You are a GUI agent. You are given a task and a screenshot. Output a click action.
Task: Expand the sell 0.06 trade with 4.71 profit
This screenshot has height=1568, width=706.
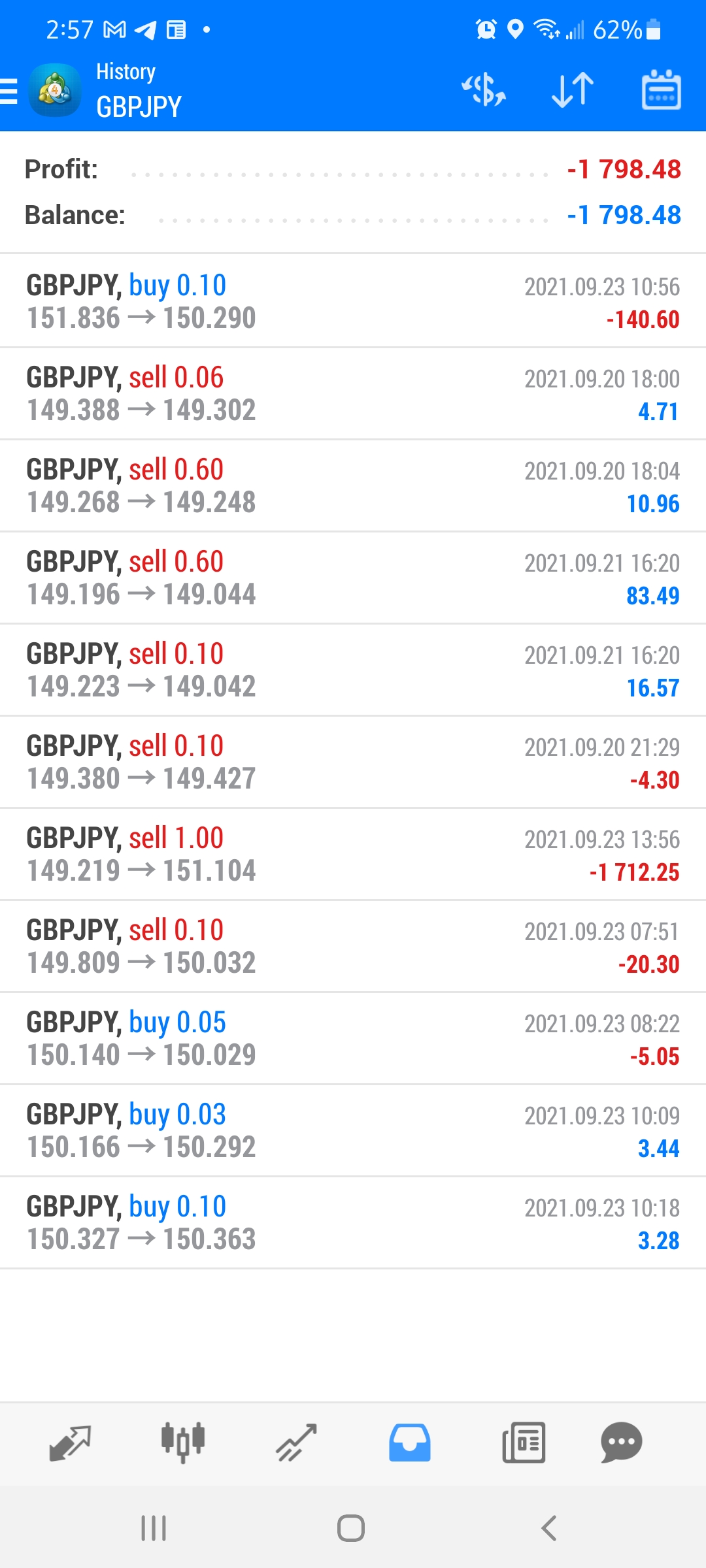tap(353, 393)
